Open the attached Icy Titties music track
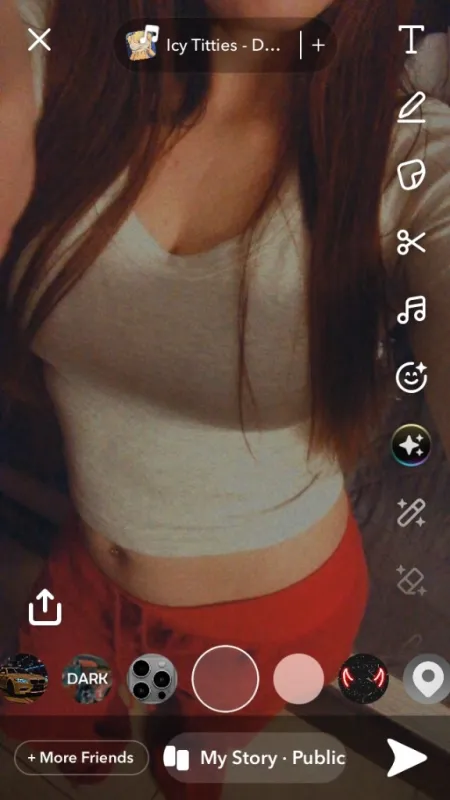The width and height of the screenshot is (450, 800). point(204,45)
